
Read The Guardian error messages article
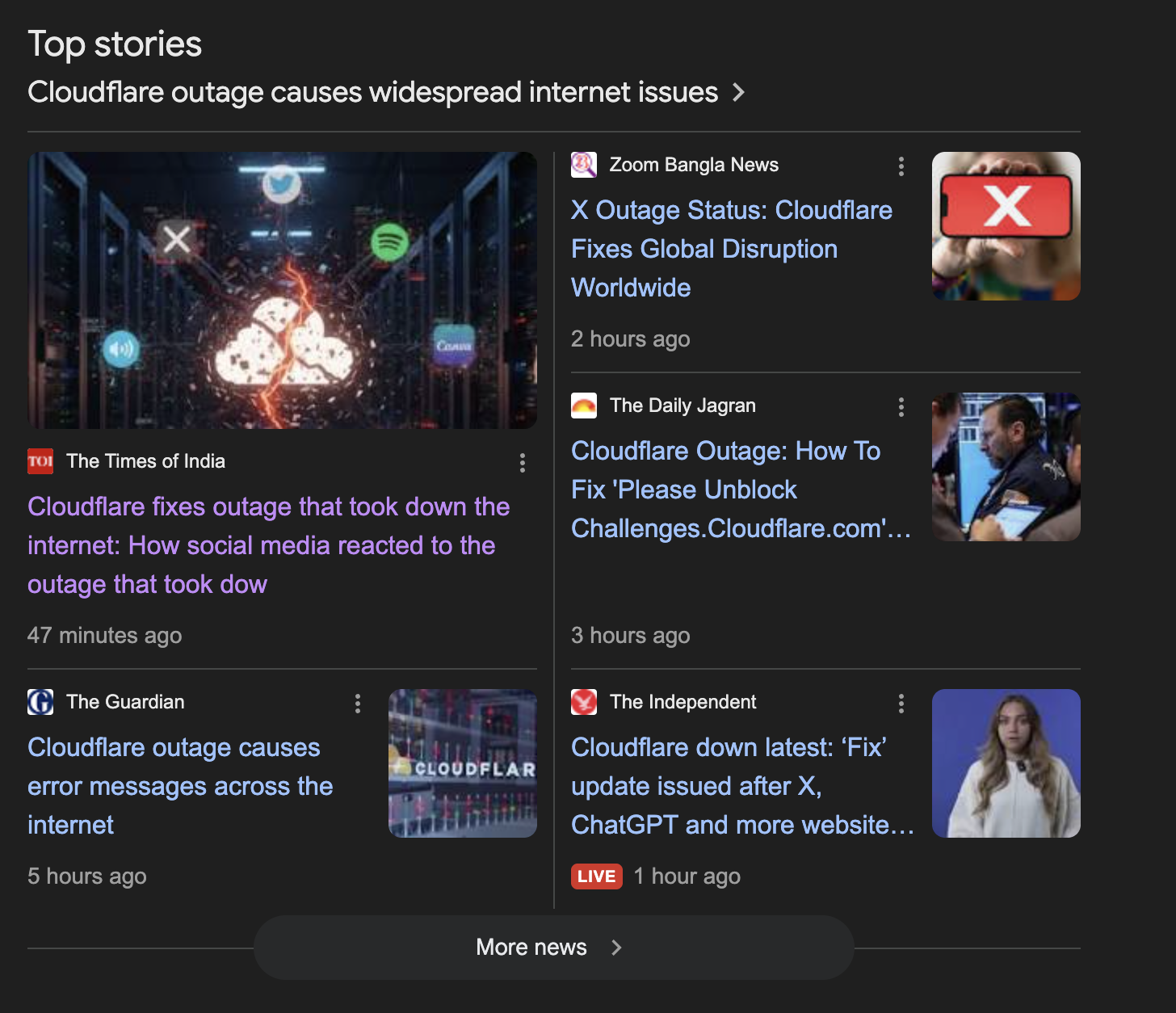[180, 785]
